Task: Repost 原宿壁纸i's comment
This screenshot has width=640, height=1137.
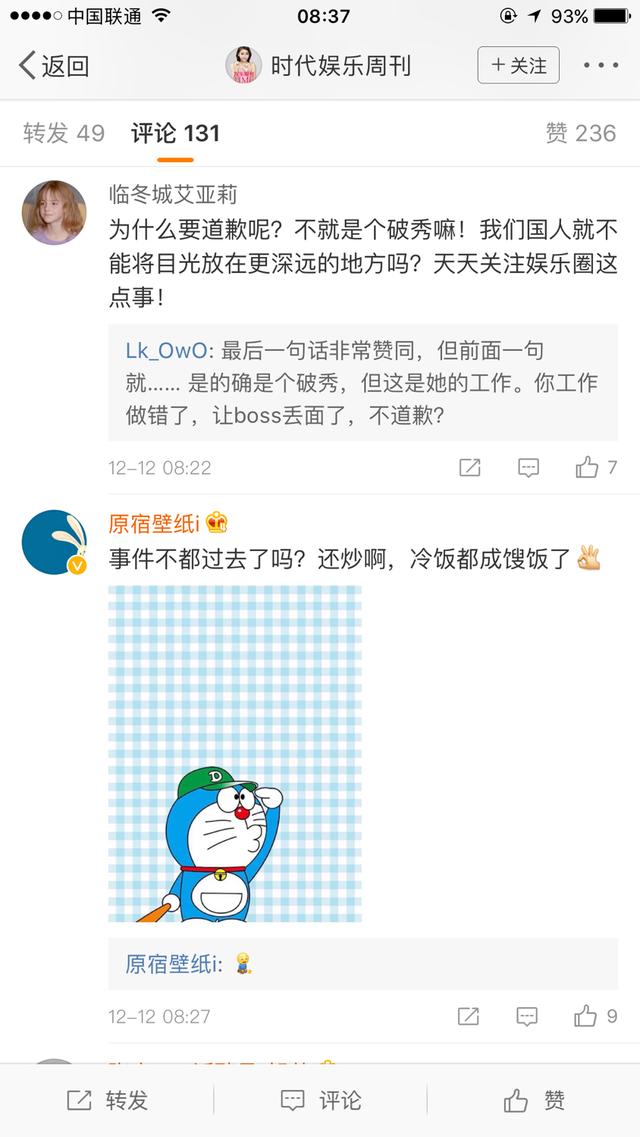Action: tap(469, 1016)
